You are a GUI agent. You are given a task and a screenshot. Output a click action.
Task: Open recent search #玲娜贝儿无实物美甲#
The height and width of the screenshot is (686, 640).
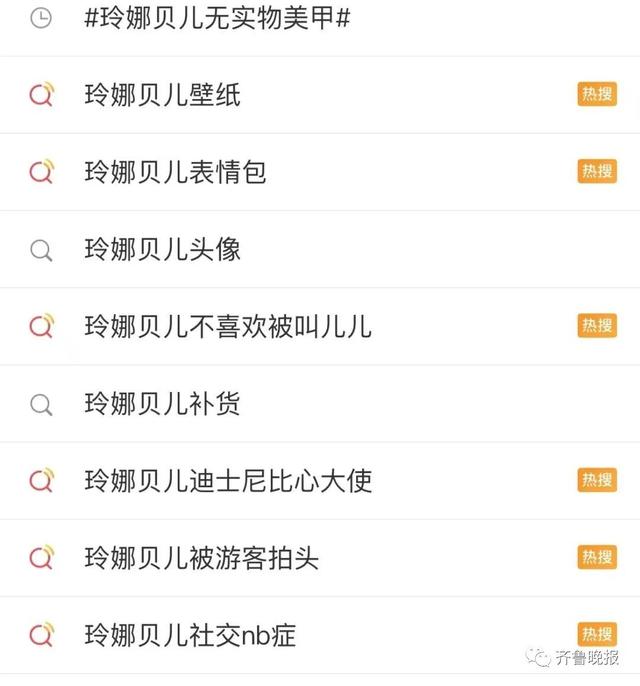217,18
